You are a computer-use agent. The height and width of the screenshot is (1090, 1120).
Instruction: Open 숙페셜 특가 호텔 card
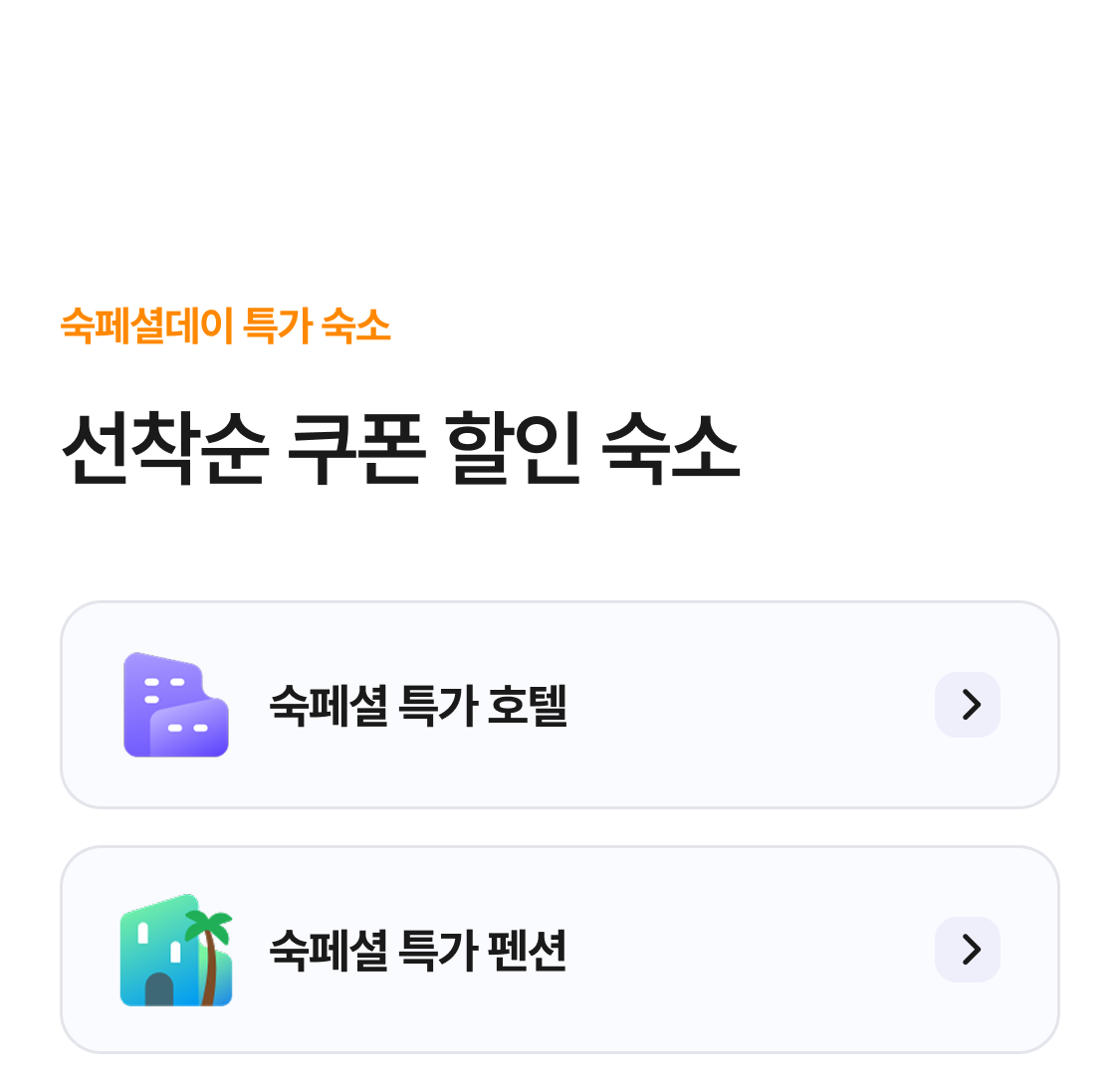(x=559, y=705)
